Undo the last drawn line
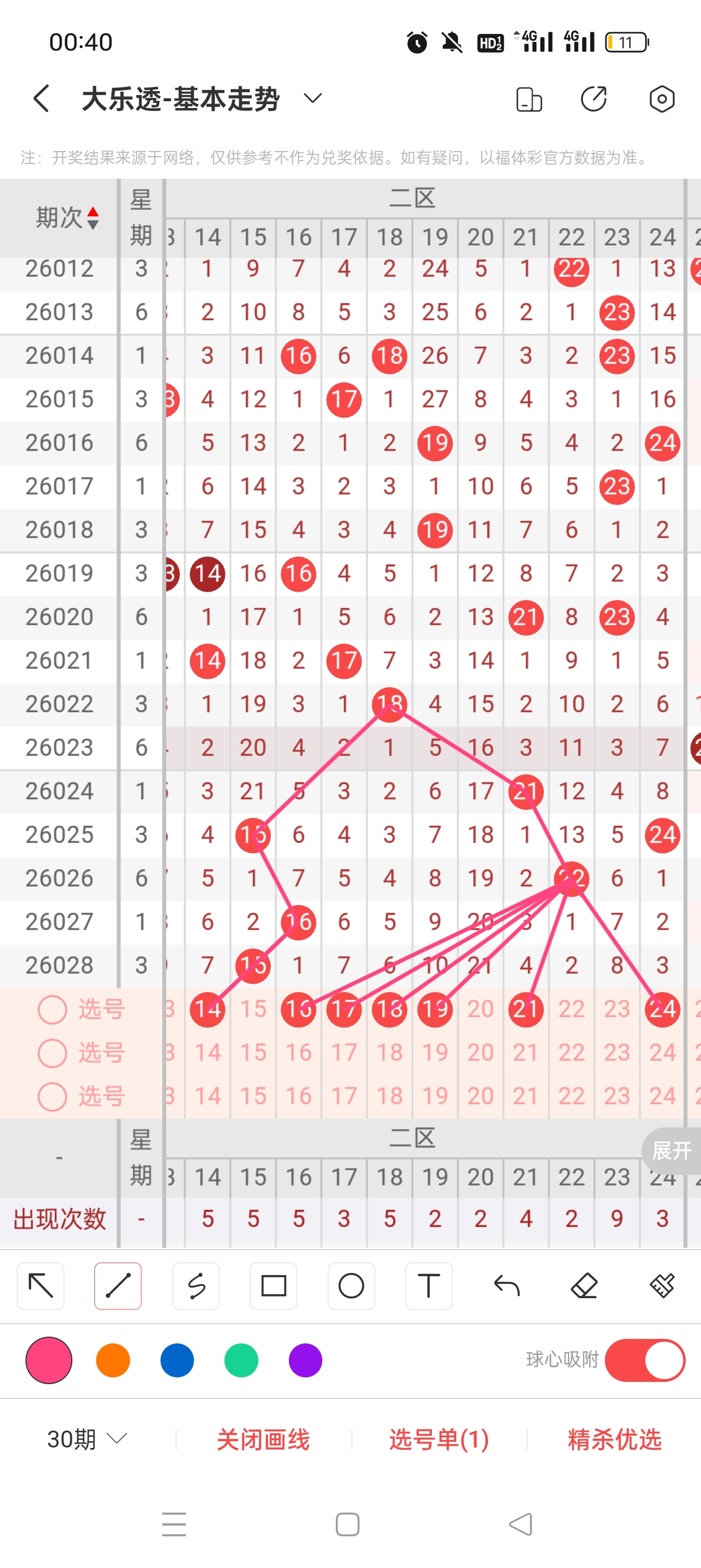The image size is (701, 1568). click(507, 1286)
